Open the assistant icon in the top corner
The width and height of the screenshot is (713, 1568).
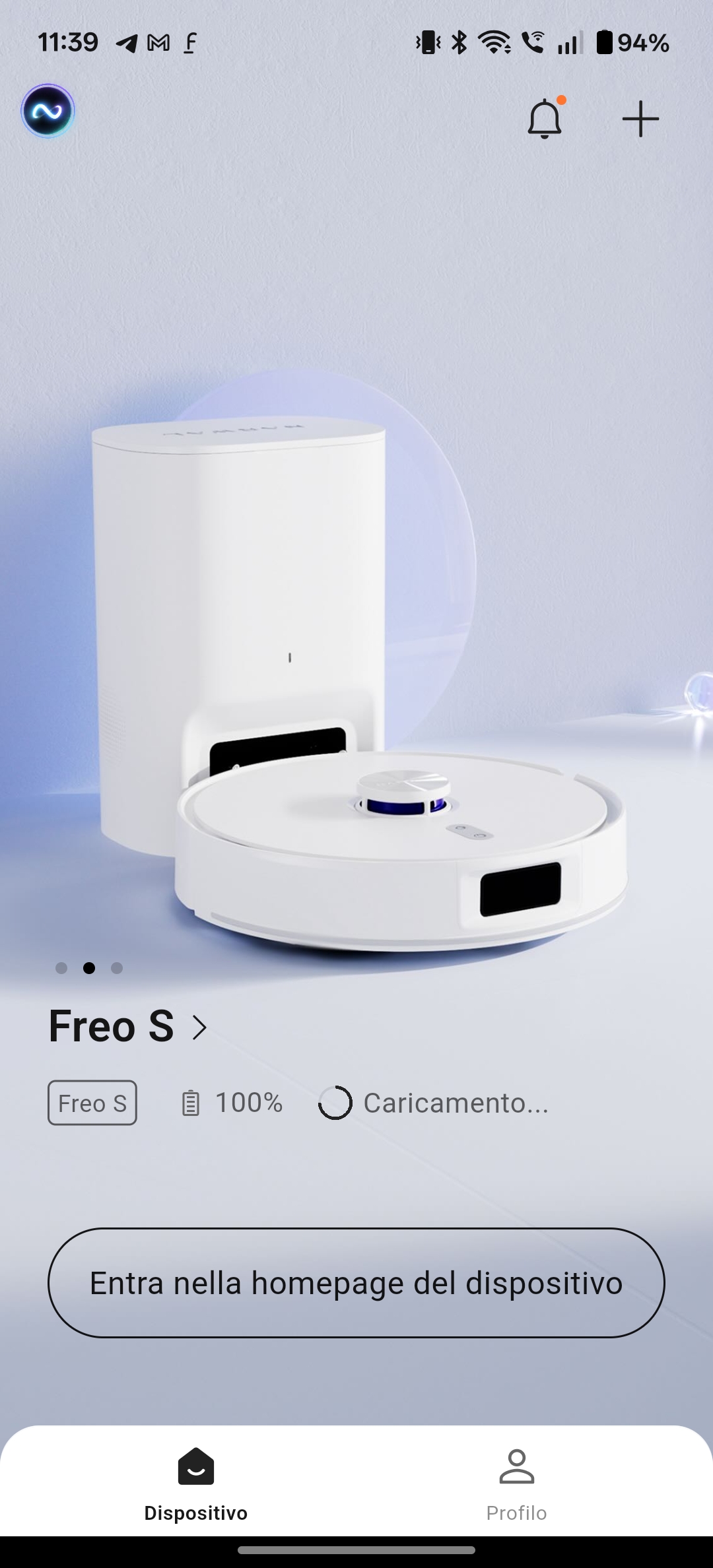point(48,111)
